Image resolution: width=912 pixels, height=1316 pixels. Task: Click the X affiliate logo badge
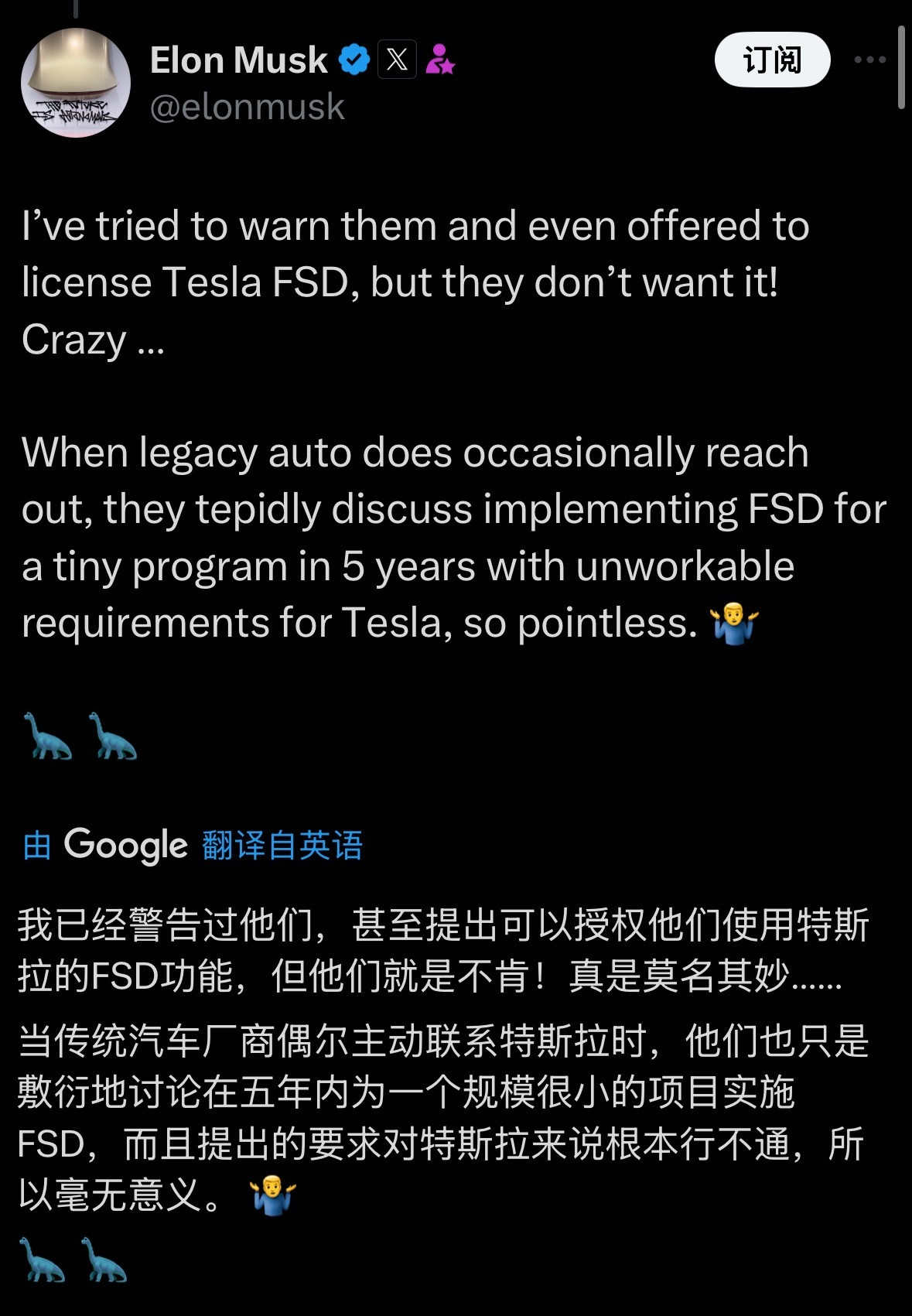click(398, 57)
